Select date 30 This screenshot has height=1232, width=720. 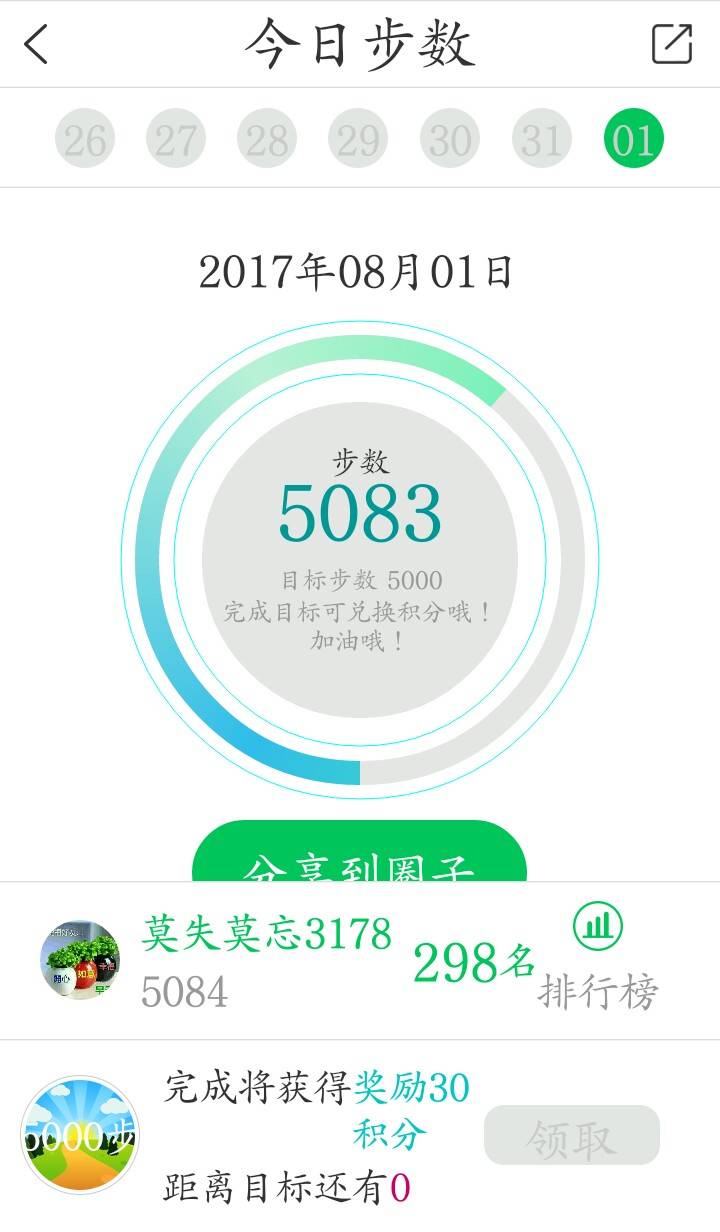click(x=450, y=139)
